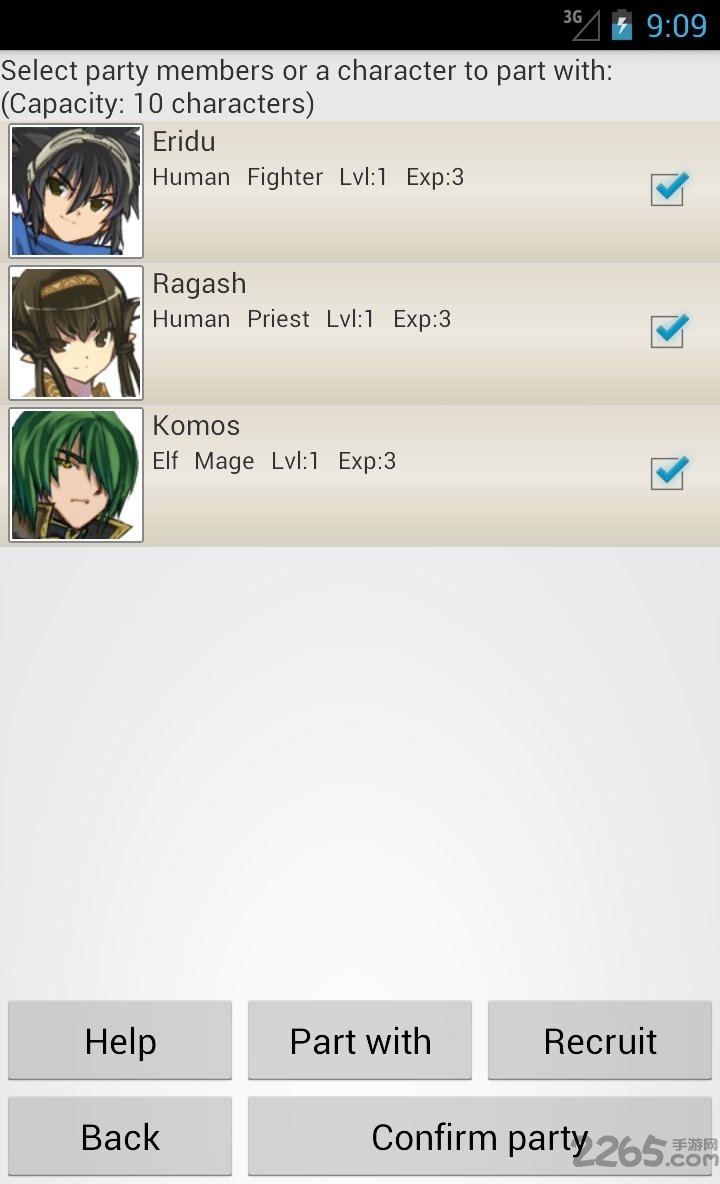
Task: Tap the Part with button
Action: tap(360, 1041)
